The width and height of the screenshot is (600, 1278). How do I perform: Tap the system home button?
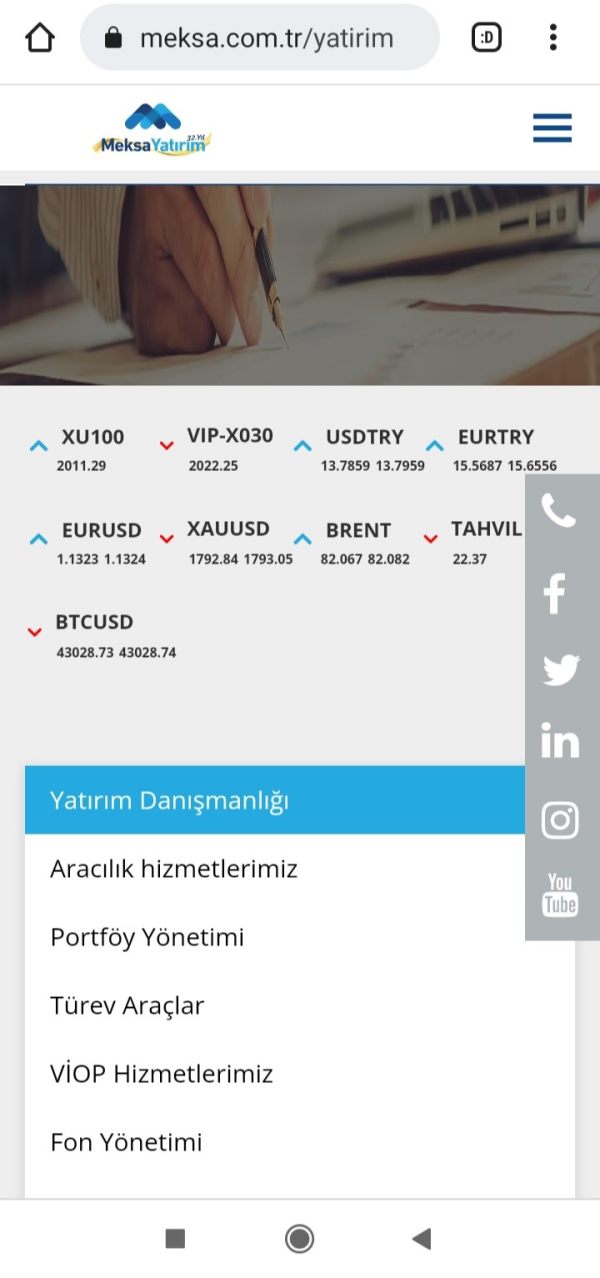coord(299,1239)
